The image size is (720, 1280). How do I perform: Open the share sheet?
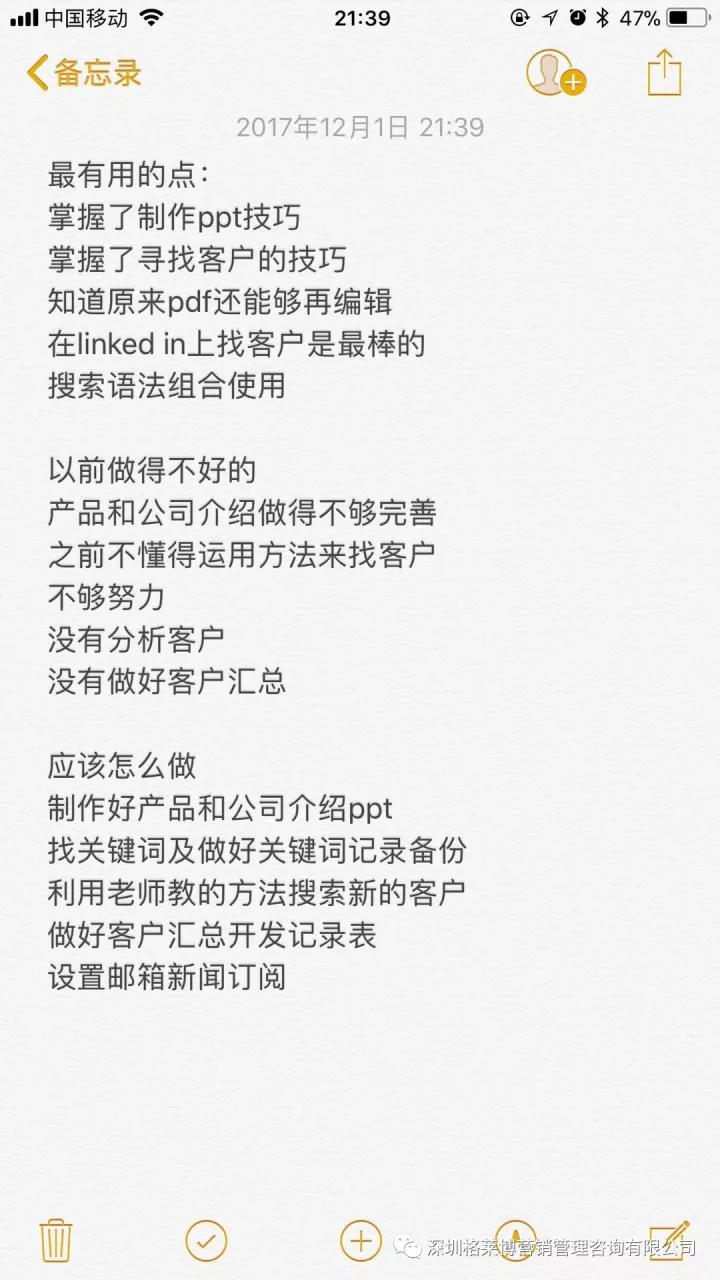click(664, 73)
